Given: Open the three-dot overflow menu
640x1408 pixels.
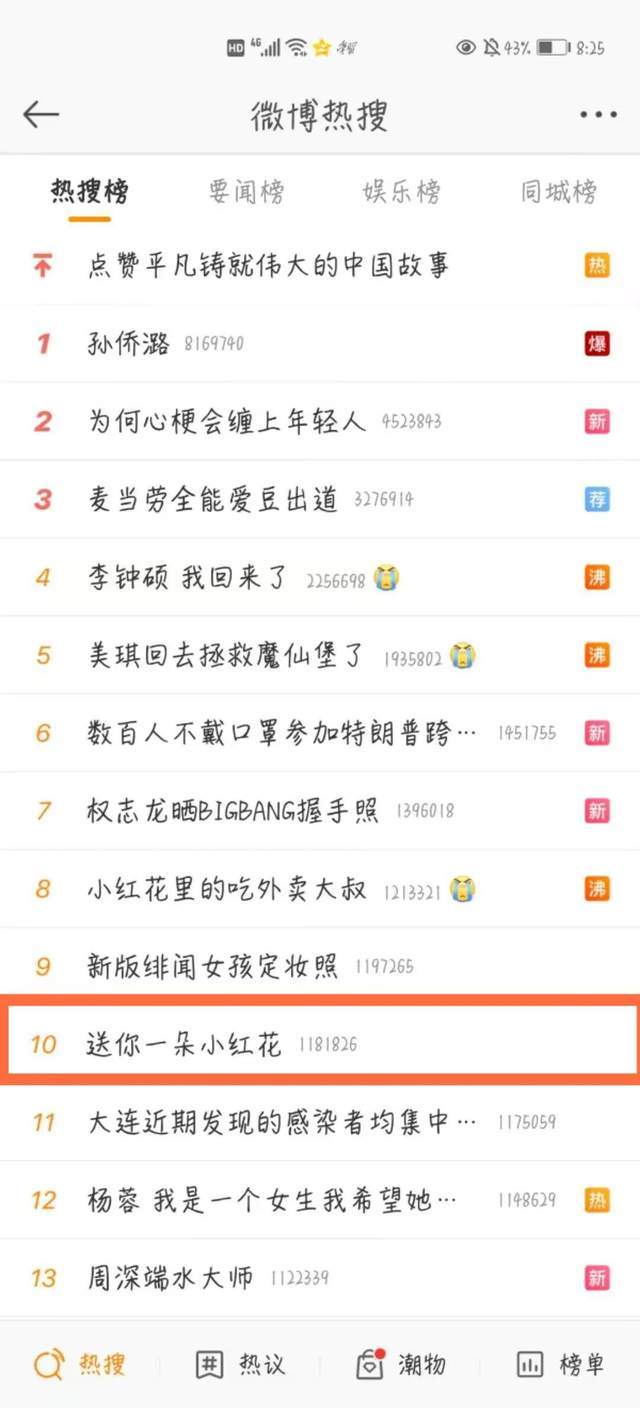Looking at the screenshot, I should 598,115.
